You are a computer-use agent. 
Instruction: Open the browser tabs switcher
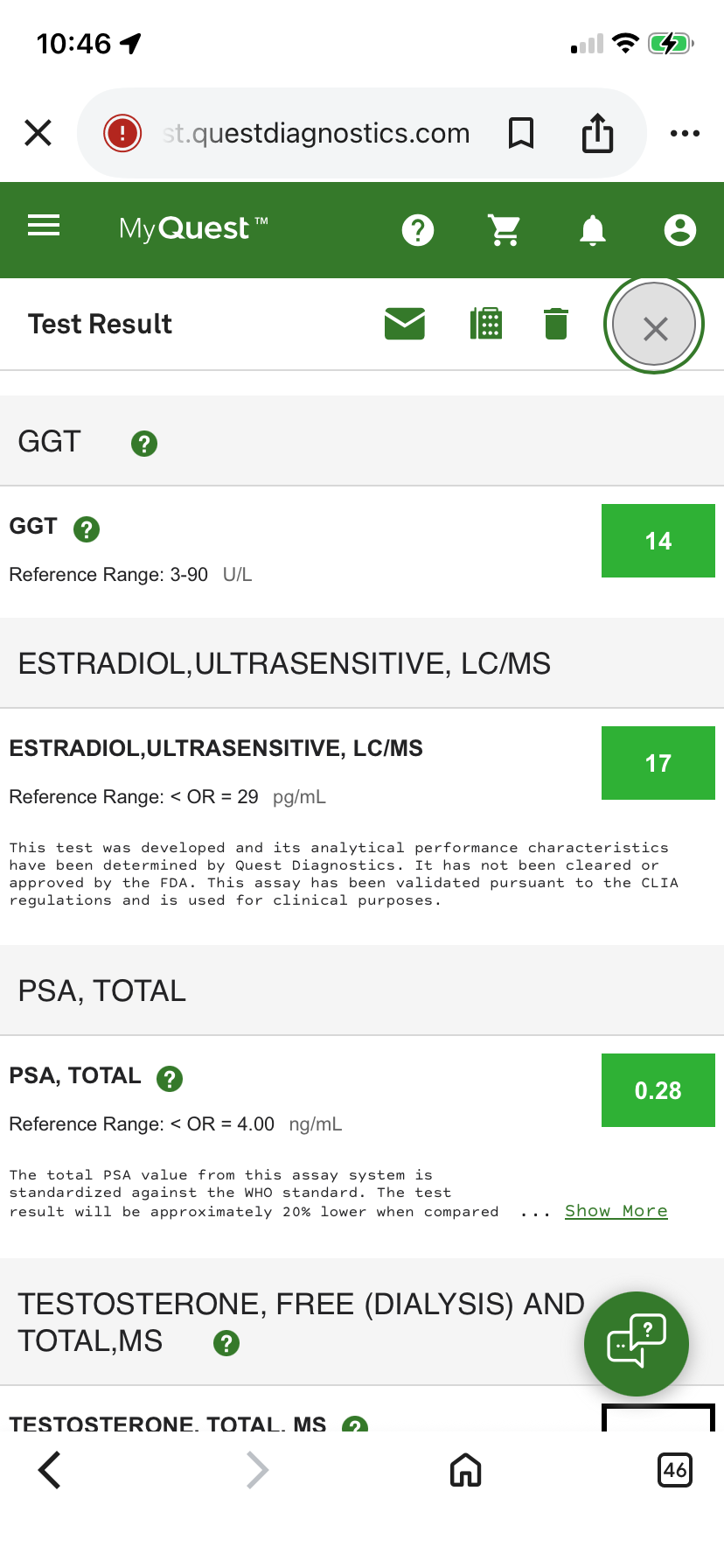pos(674,1470)
